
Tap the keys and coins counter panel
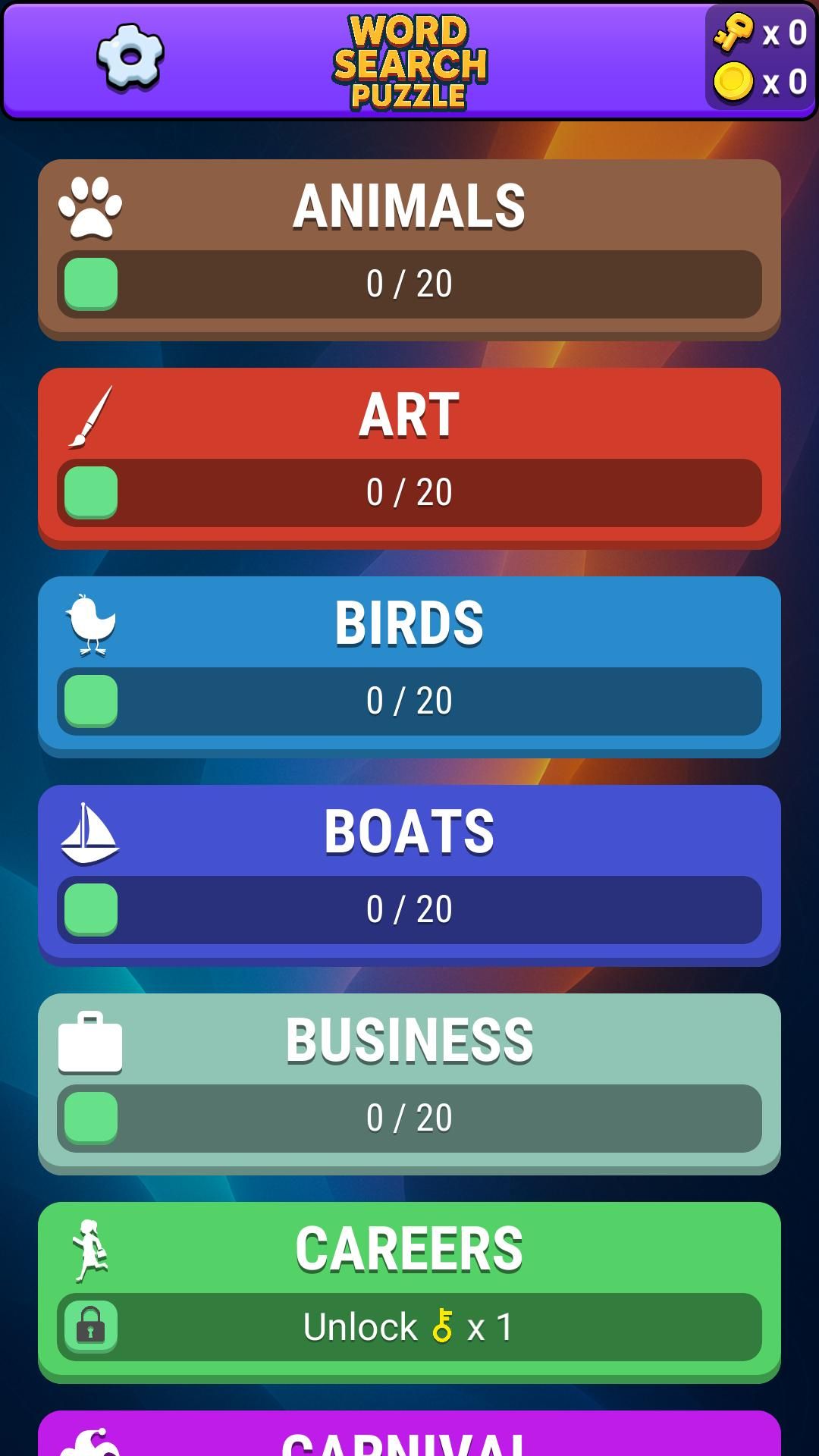760,58
